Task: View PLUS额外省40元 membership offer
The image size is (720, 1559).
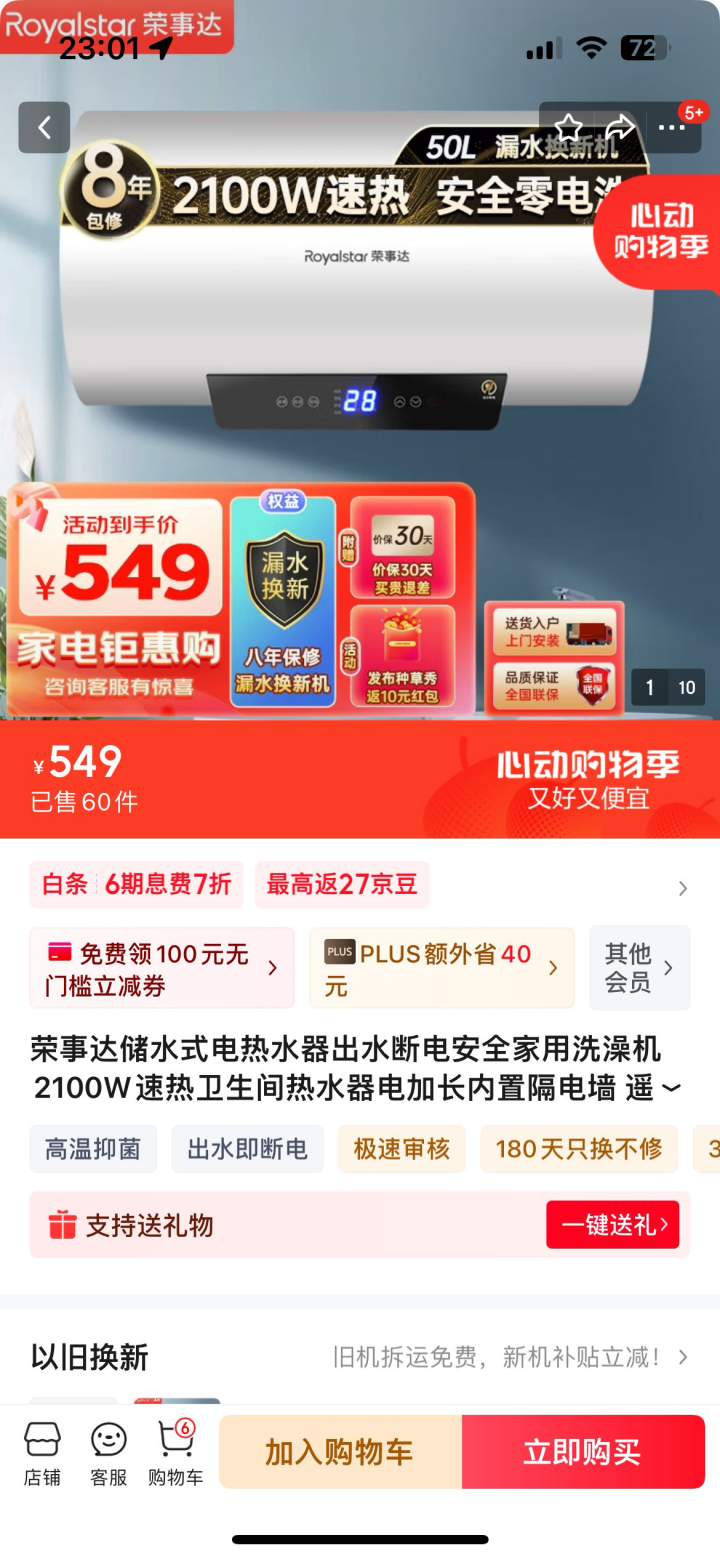Action: (x=441, y=968)
